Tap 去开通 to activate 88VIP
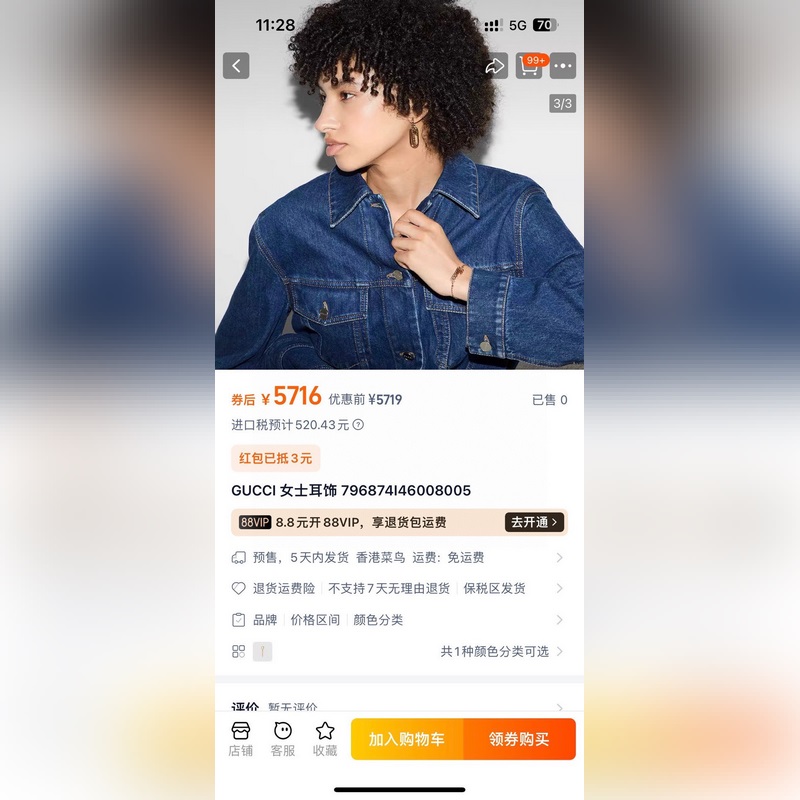This screenshot has height=800, width=800. click(x=534, y=522)
